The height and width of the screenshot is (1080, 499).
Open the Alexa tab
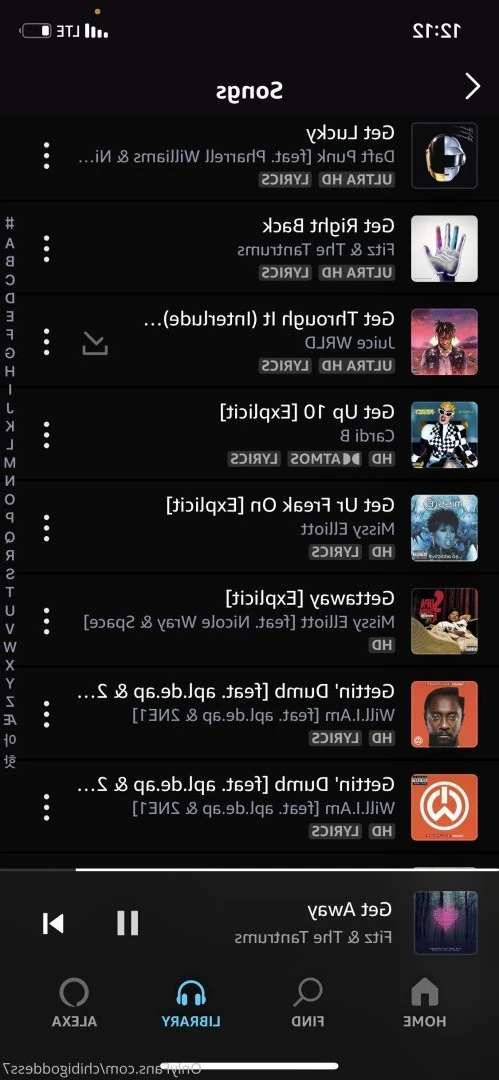click(x=74, y=1003)
